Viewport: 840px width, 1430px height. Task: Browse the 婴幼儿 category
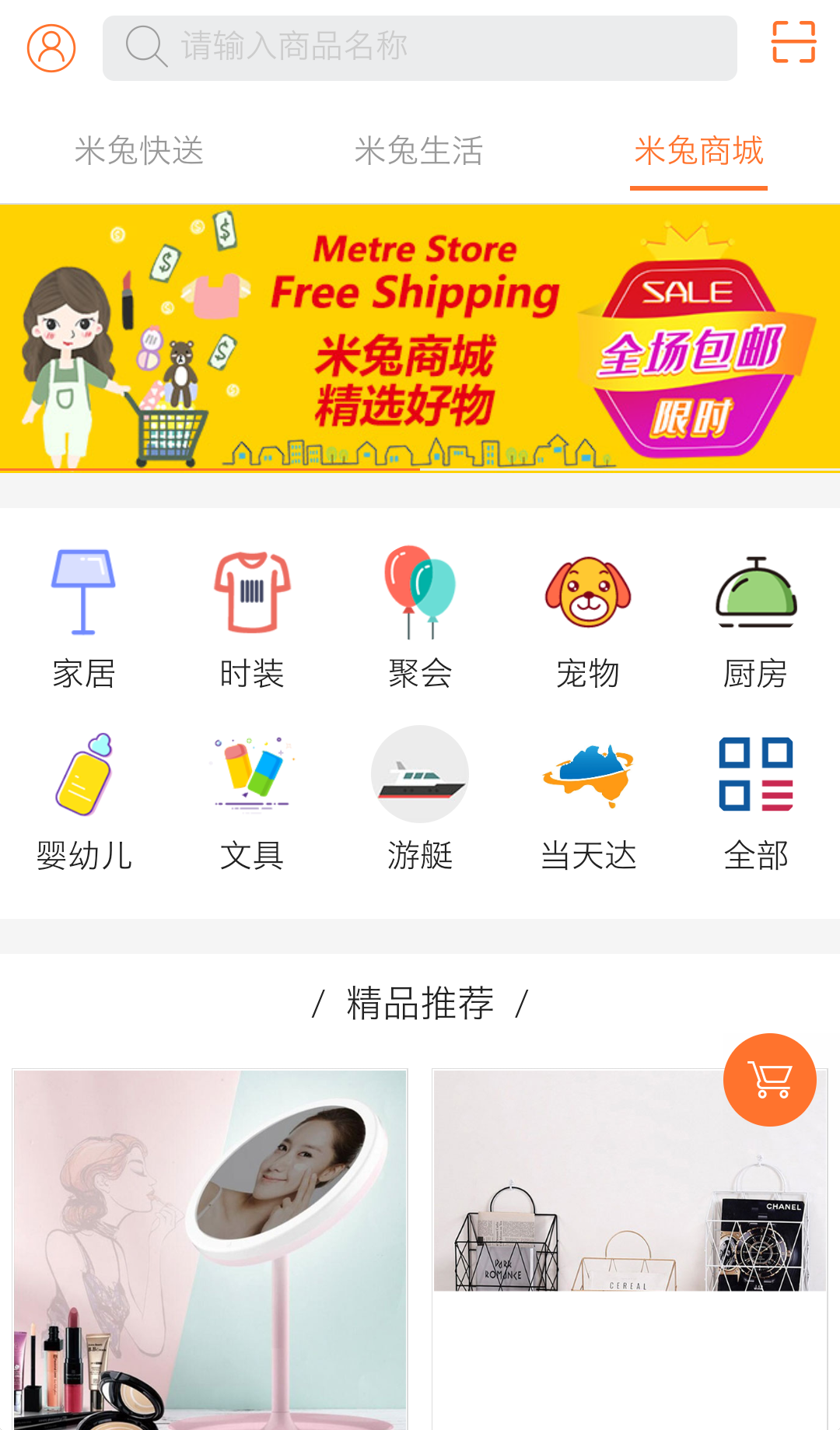84,801
